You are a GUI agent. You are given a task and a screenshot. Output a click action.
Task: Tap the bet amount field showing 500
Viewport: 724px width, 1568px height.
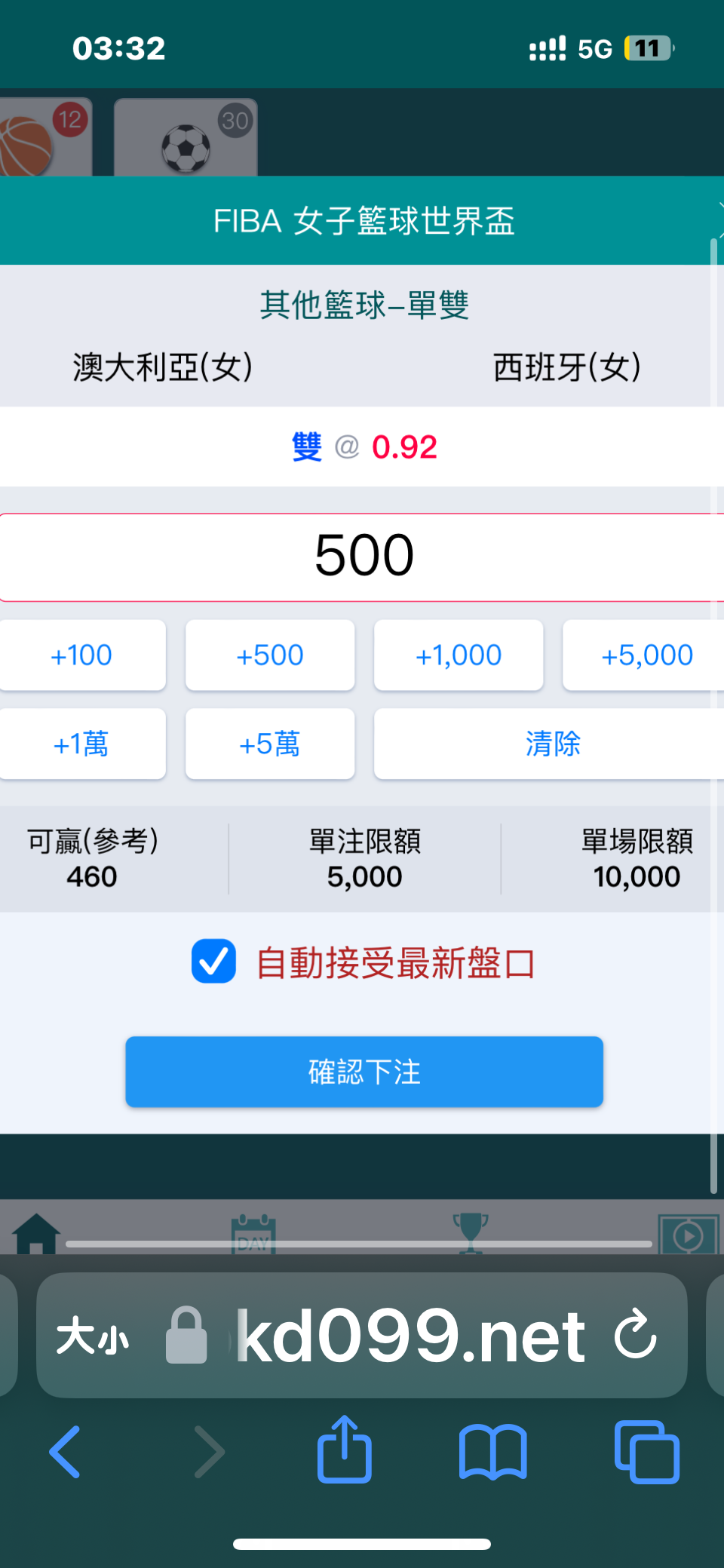tap(363, 557)
